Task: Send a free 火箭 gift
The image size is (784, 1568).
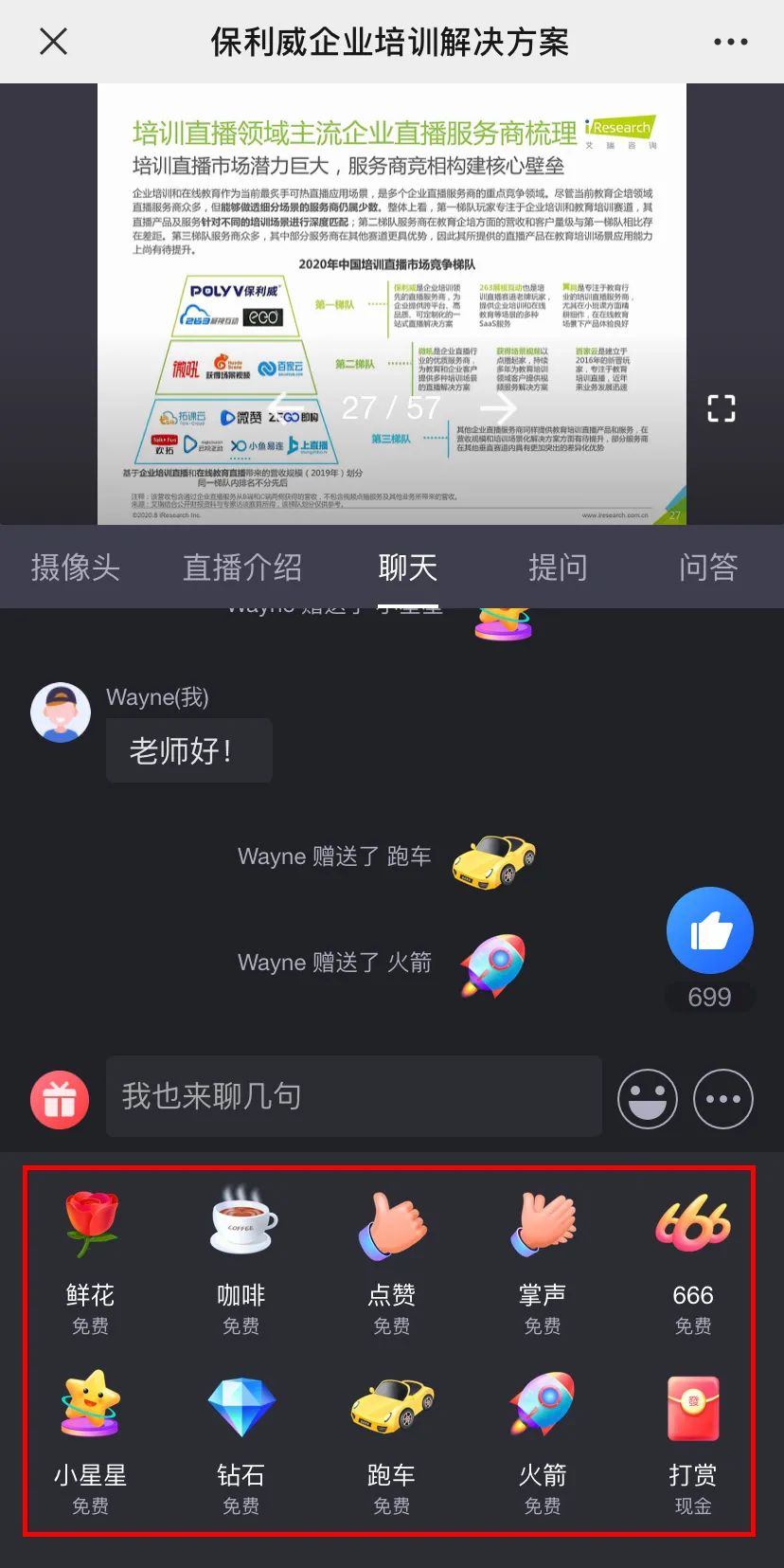Action: tap(543, 1431)
